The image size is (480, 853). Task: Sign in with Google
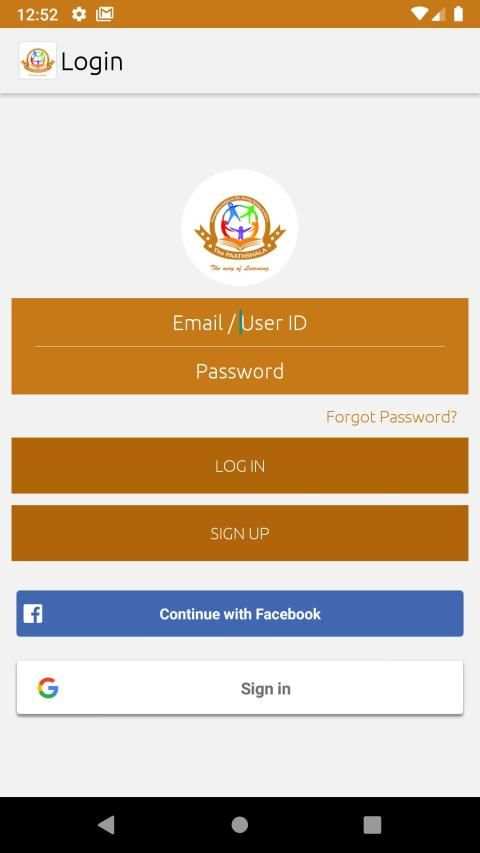click(239, 688)
